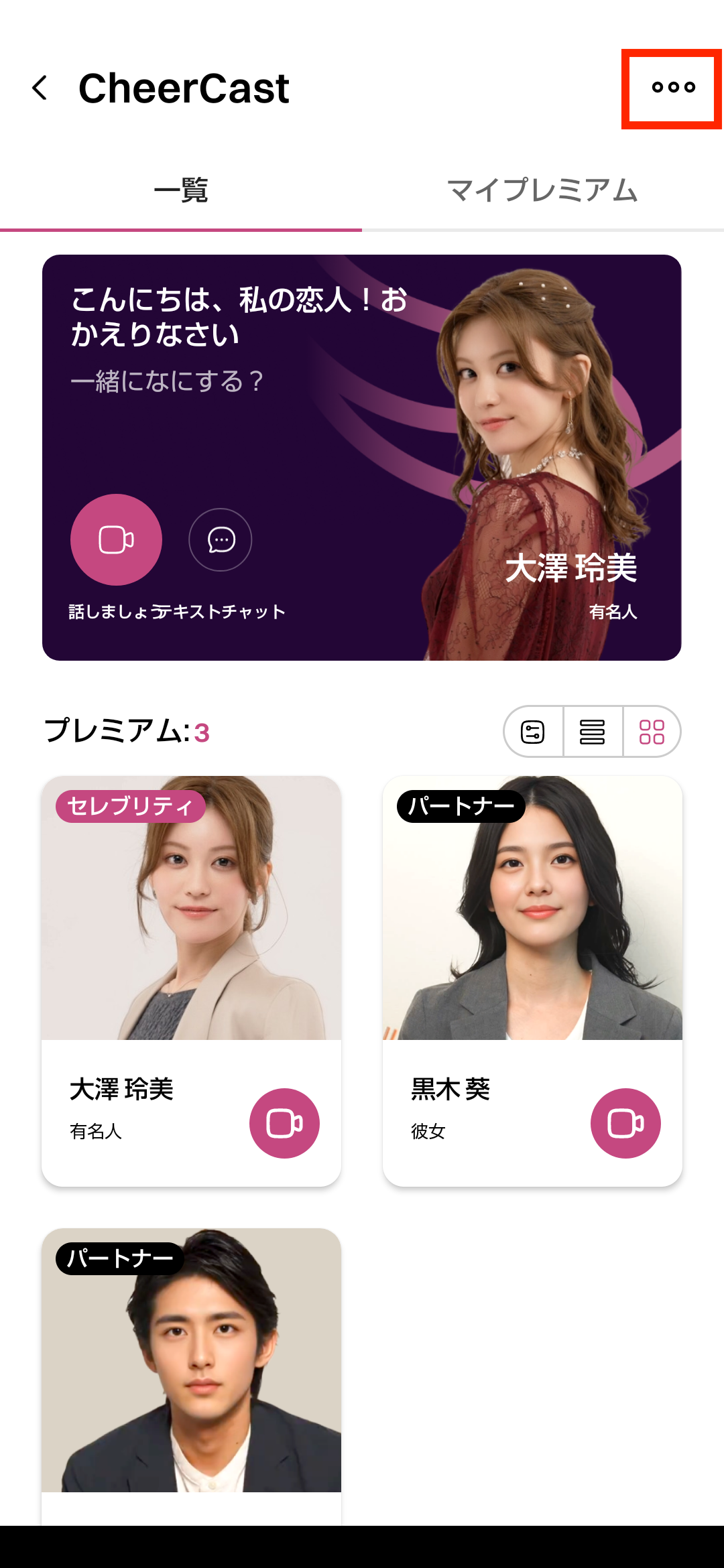Select the list view layout
Screen dimensions: 724x1568
(593, 732)
